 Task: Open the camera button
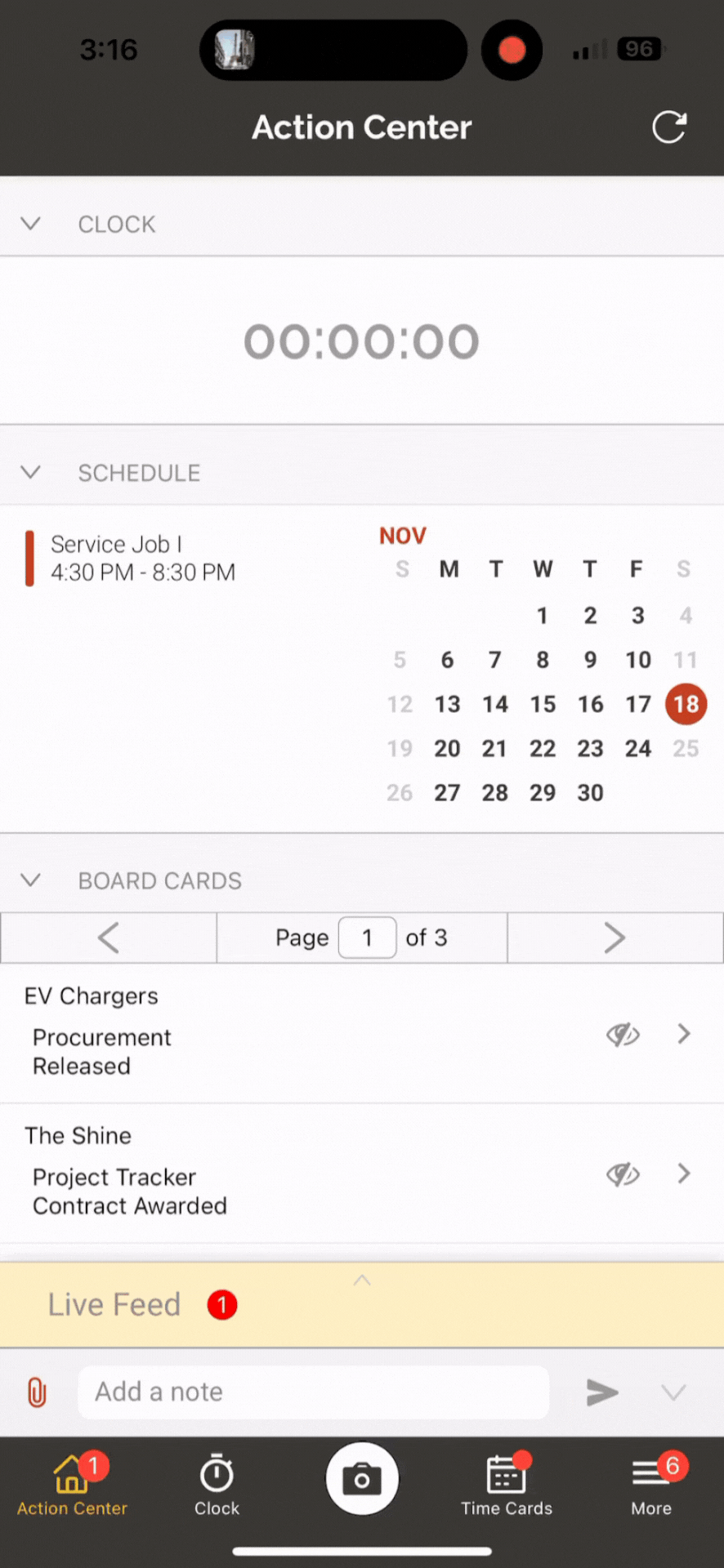click(362, 1478)
